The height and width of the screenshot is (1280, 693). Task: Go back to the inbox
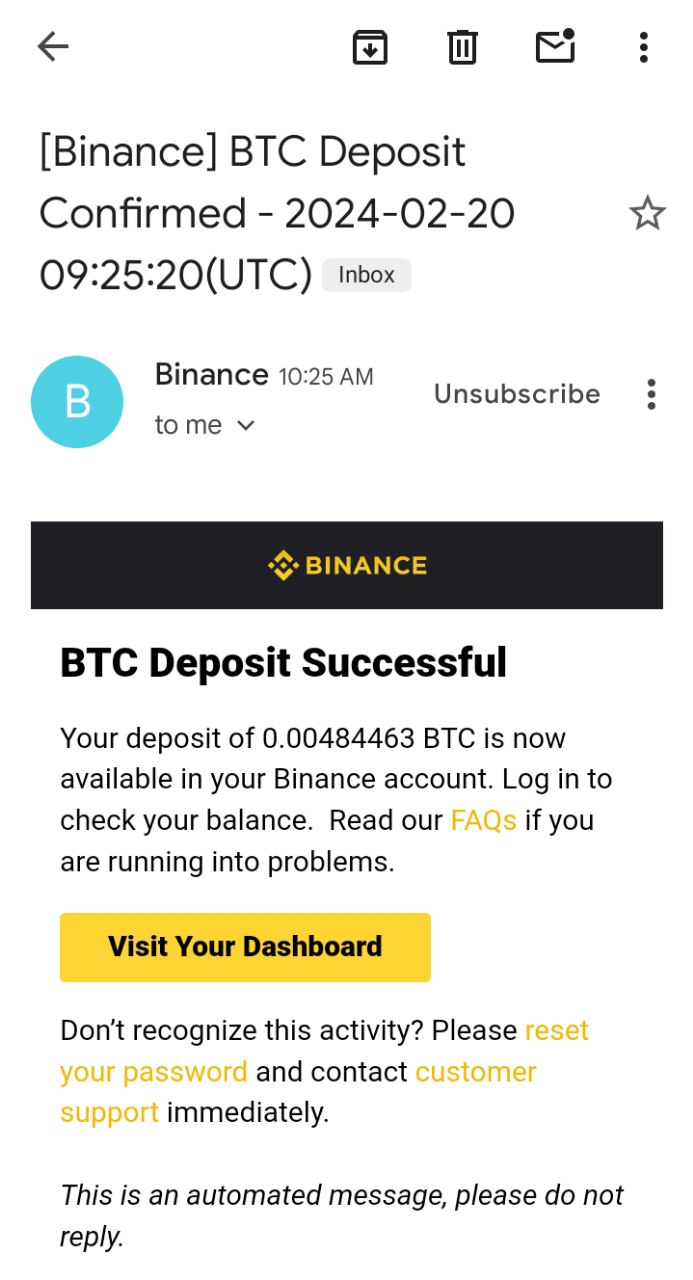[53, 46]
